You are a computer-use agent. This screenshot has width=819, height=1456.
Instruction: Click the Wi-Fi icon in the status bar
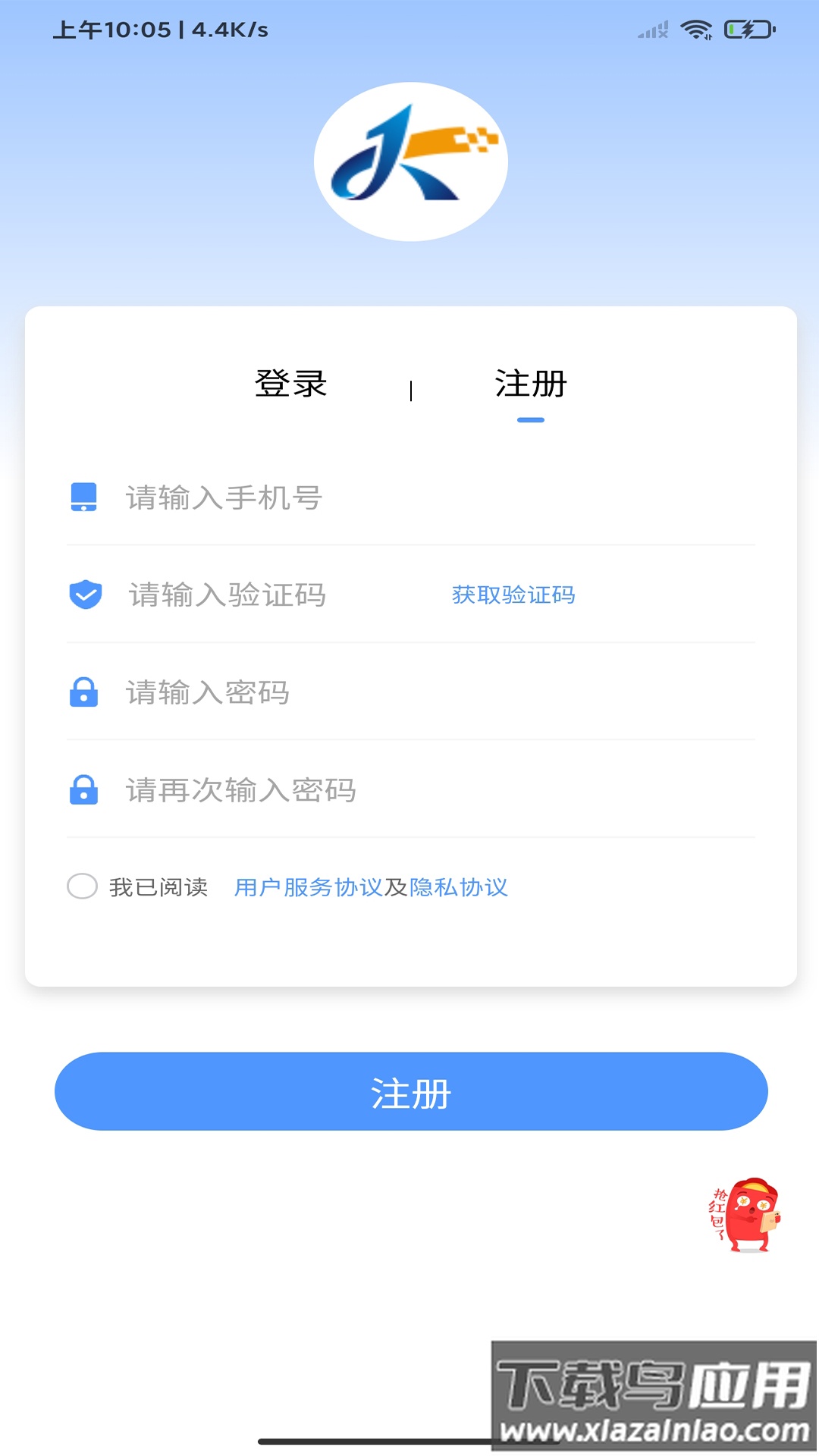pyautogui.click(x=696, y=29)
